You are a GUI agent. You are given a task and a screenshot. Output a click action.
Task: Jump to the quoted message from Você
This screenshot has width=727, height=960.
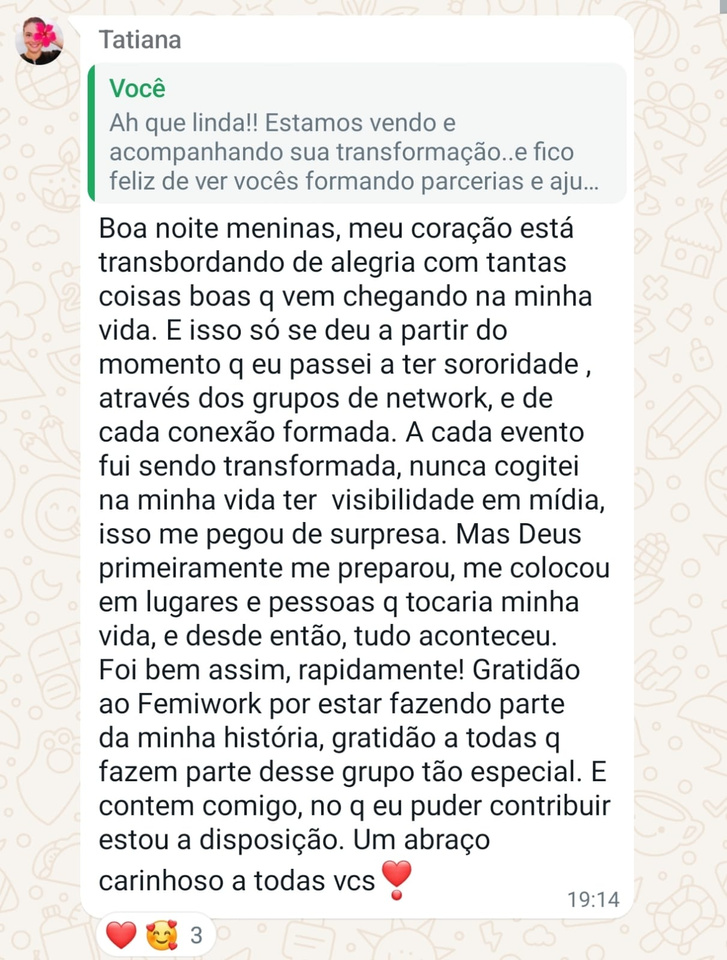356,135
